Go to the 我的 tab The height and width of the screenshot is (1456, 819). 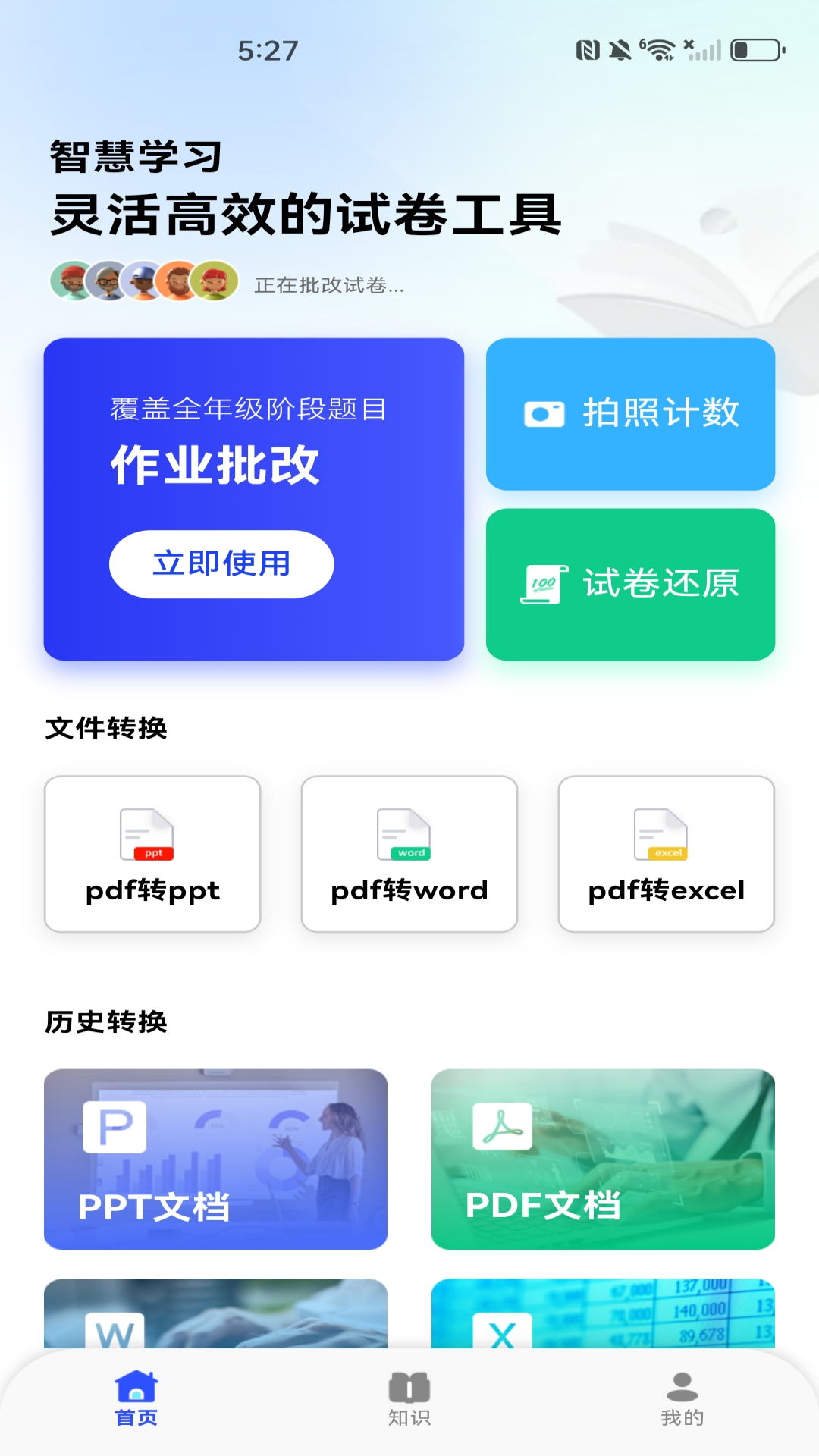pyautogui.click(x=682, y=1398)
